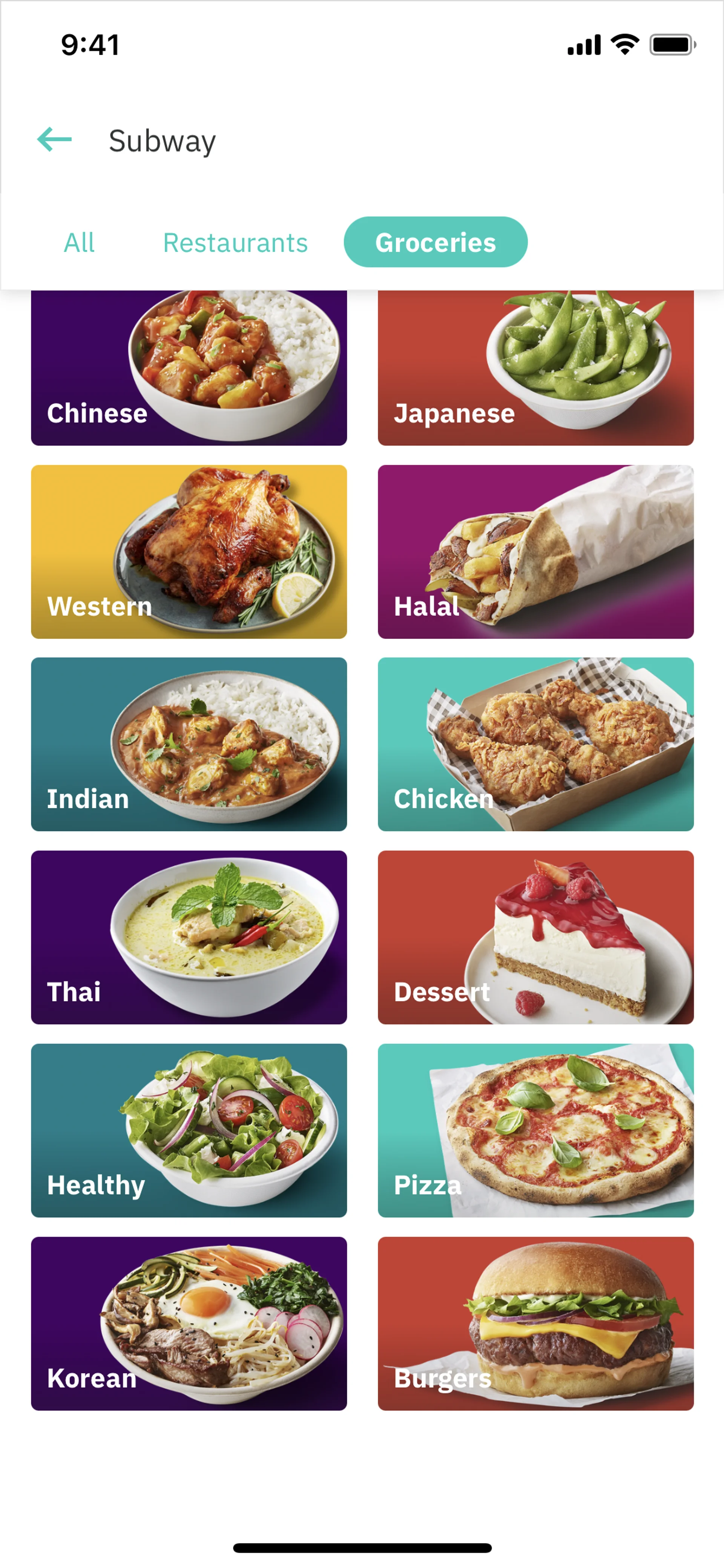The height and width of the screenshot is (1568, 724).
Task: Choose the Halal category card
Action: (535, 551)
